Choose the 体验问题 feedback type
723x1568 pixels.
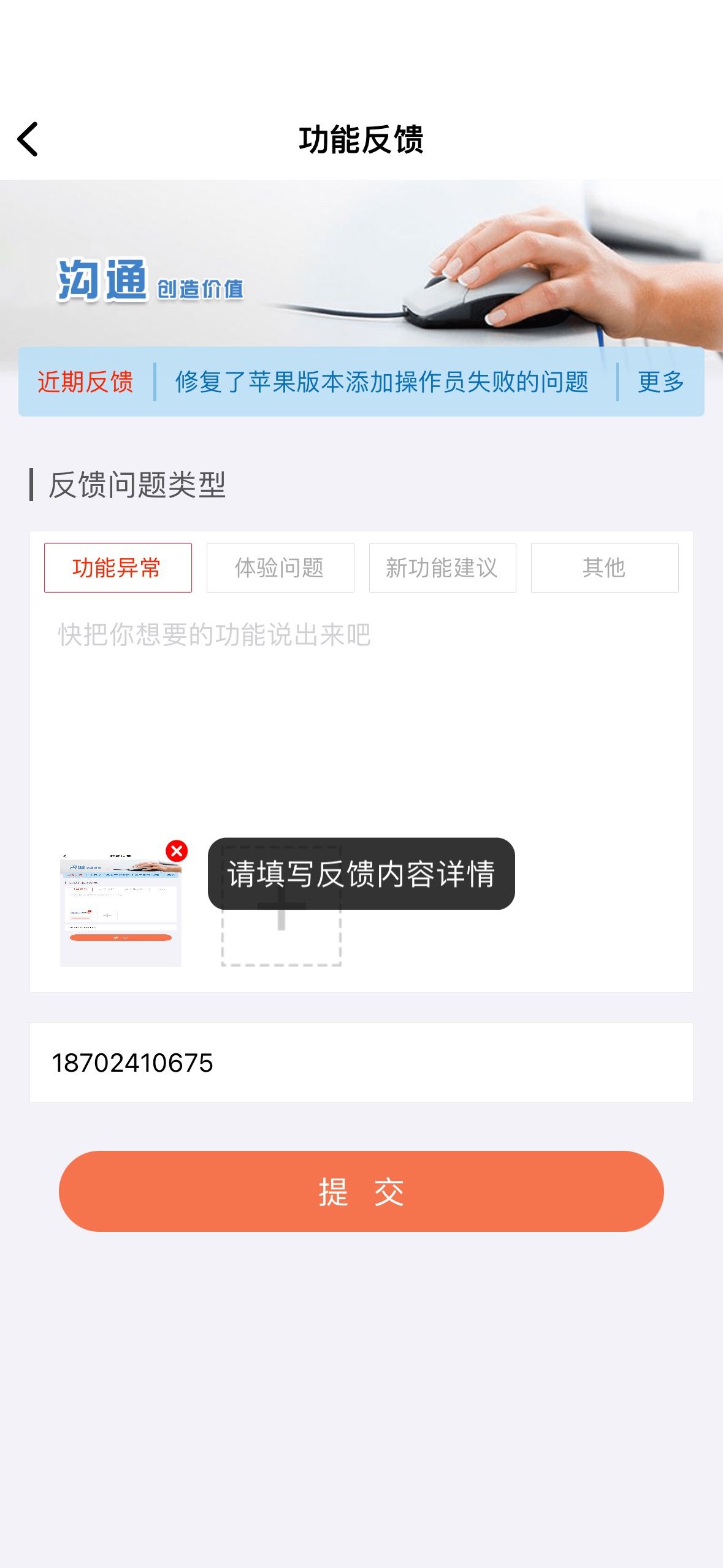(280, 567)
